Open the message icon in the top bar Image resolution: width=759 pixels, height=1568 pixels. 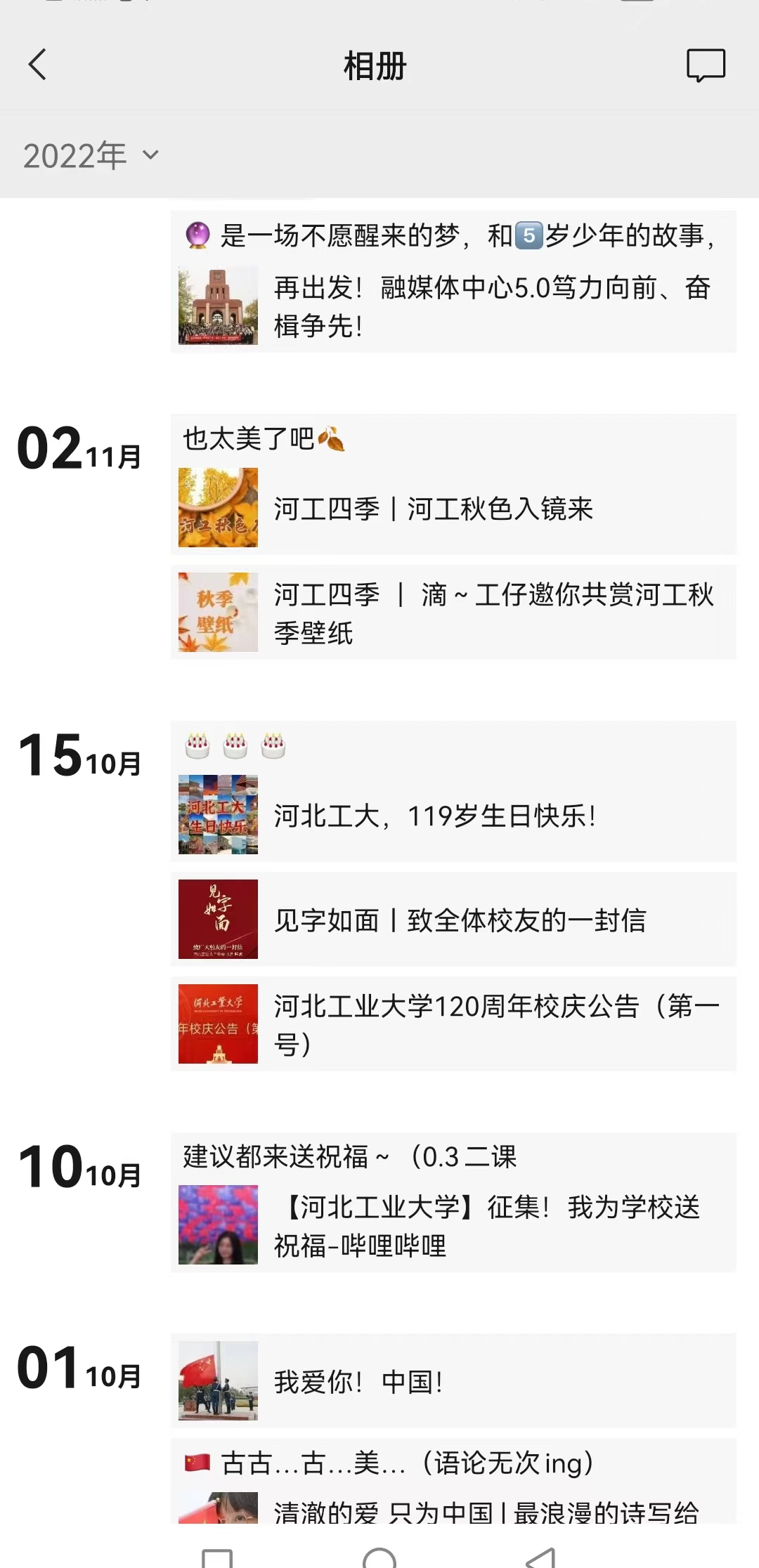coord(706,65)
